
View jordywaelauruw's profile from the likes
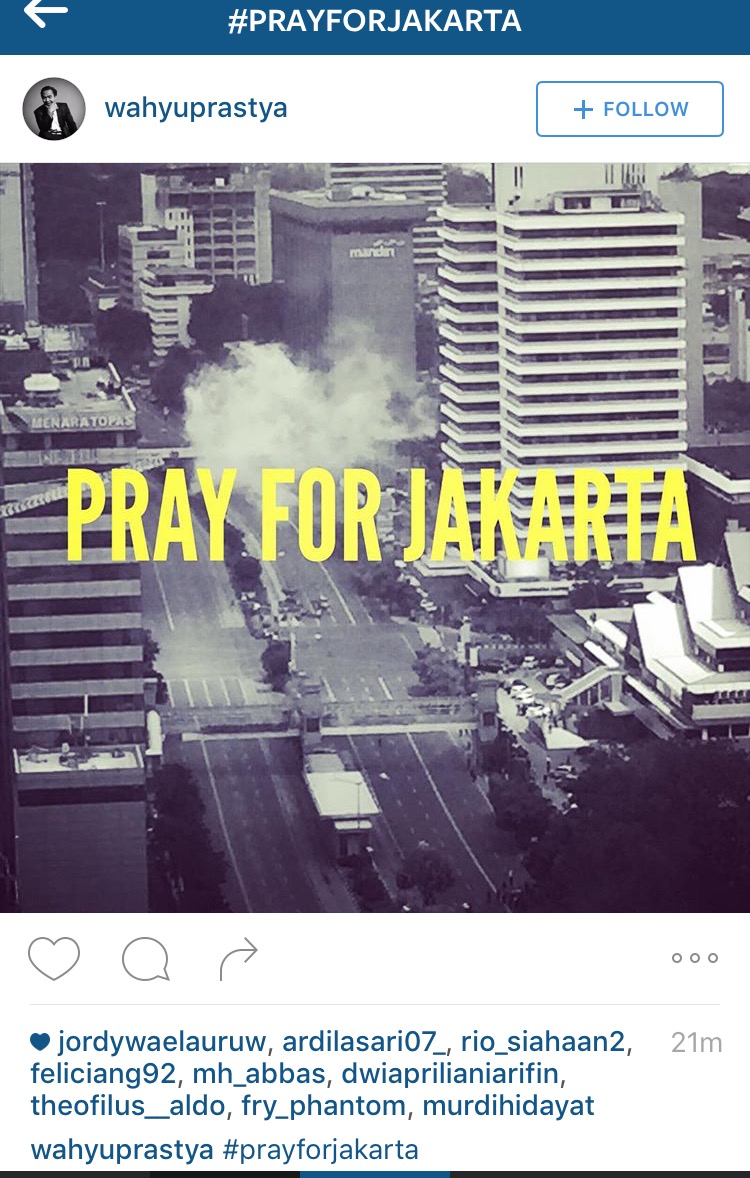[162, 1042]
